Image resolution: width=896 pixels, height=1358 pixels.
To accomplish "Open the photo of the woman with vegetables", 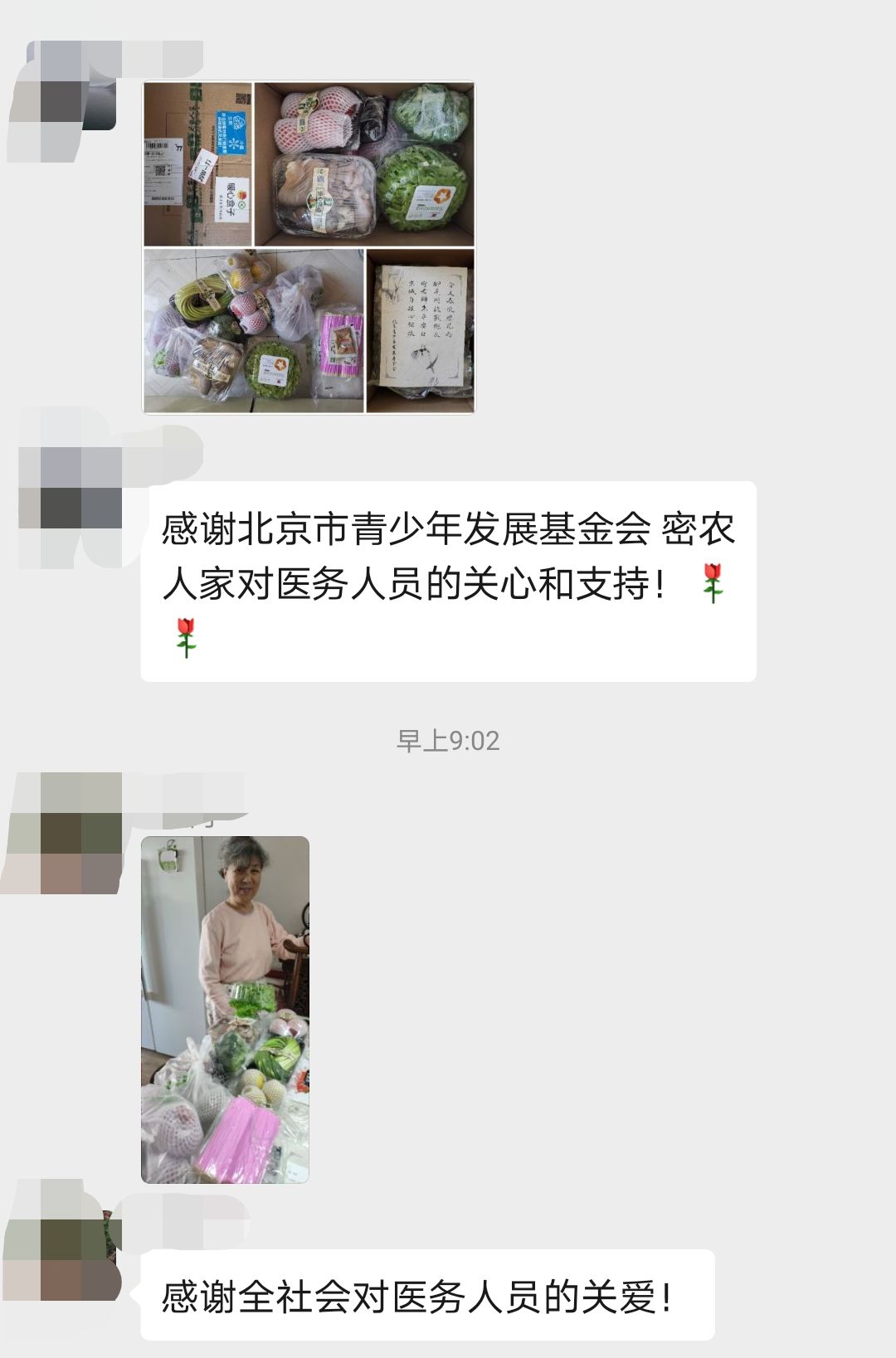I will [x=225, y=1009].
